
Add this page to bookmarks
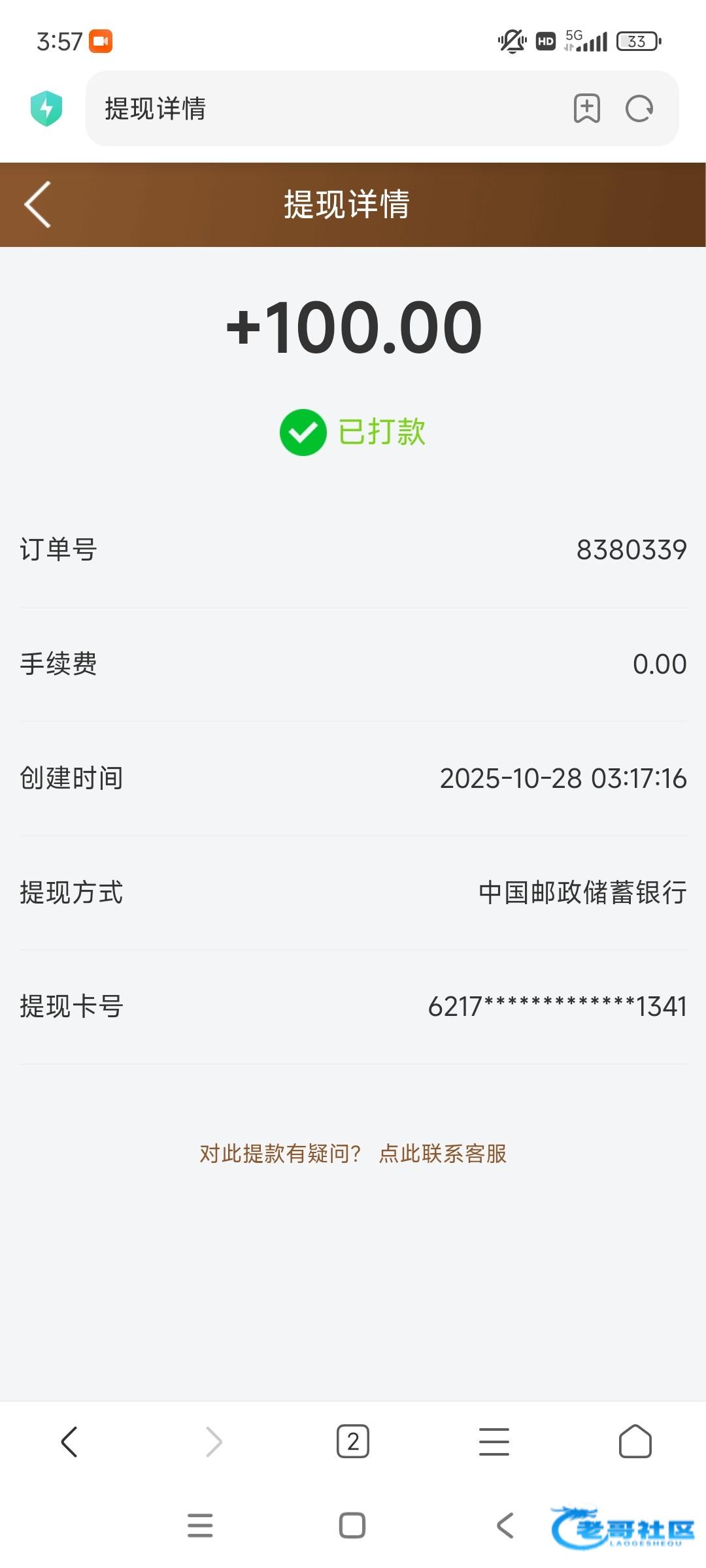[x=586, y=108]
